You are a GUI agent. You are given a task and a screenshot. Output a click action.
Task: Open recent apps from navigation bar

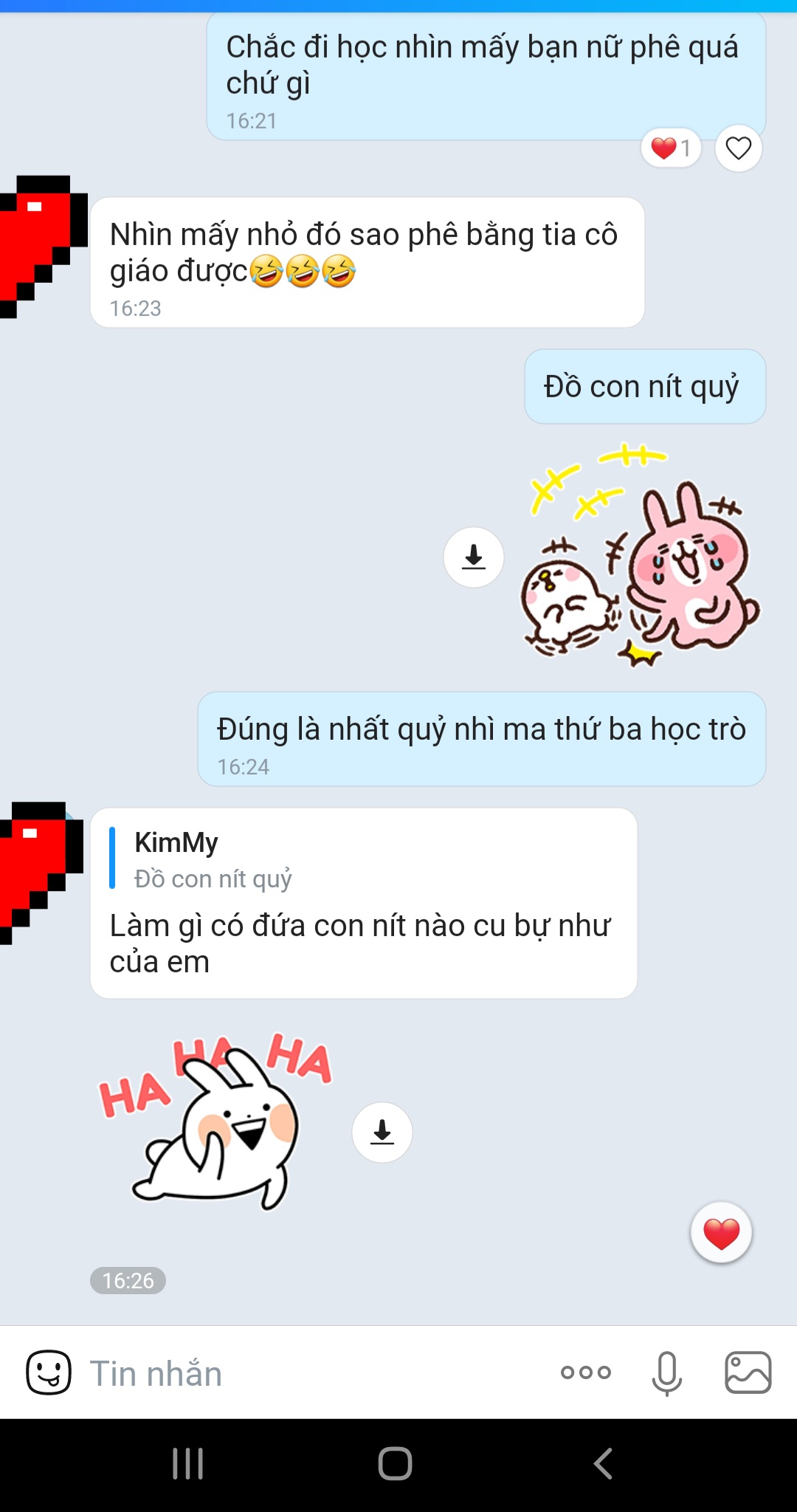(187, 1463)
